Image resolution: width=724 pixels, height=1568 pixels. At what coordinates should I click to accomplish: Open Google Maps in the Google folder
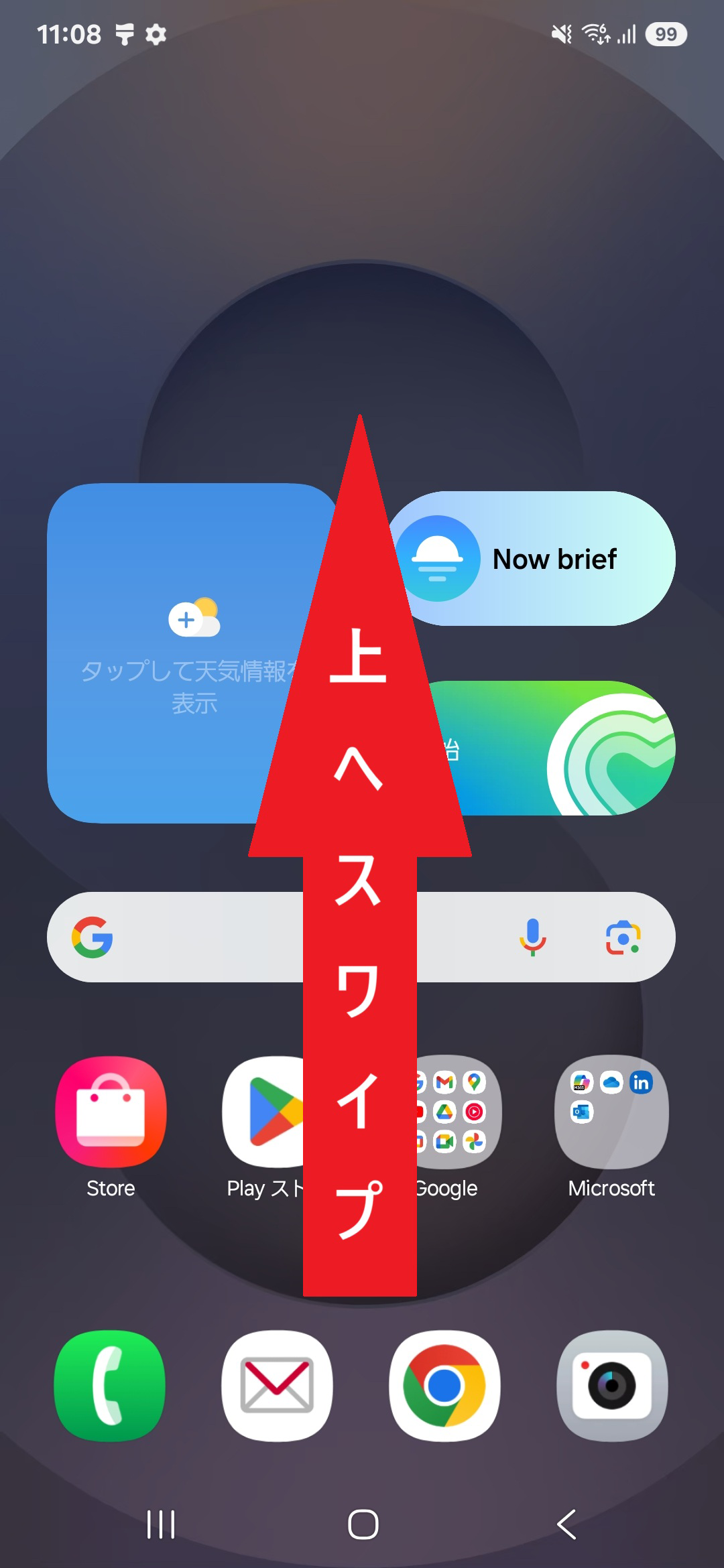[x=473, y=1082]
